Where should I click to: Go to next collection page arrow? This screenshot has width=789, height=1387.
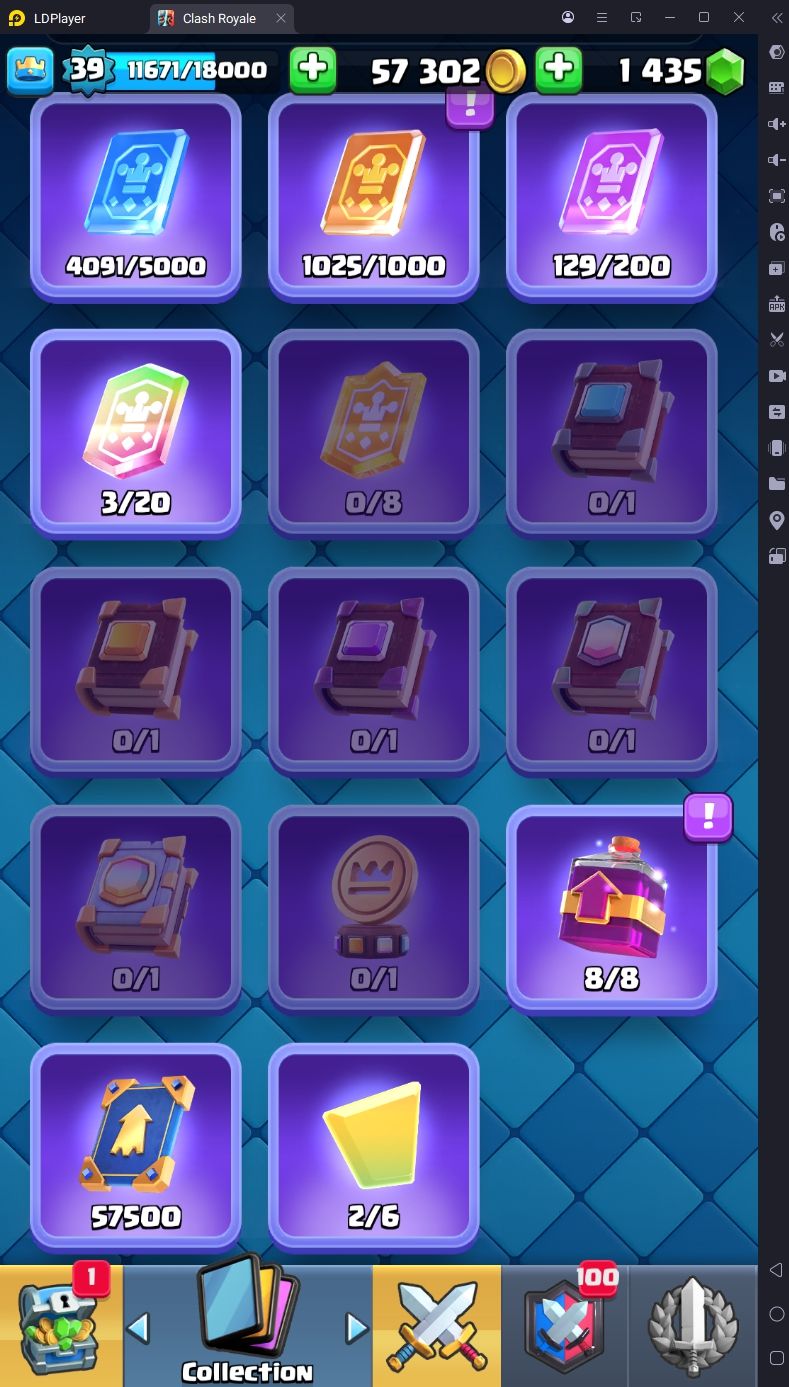pyautogui.click(x=356, y=1328)
